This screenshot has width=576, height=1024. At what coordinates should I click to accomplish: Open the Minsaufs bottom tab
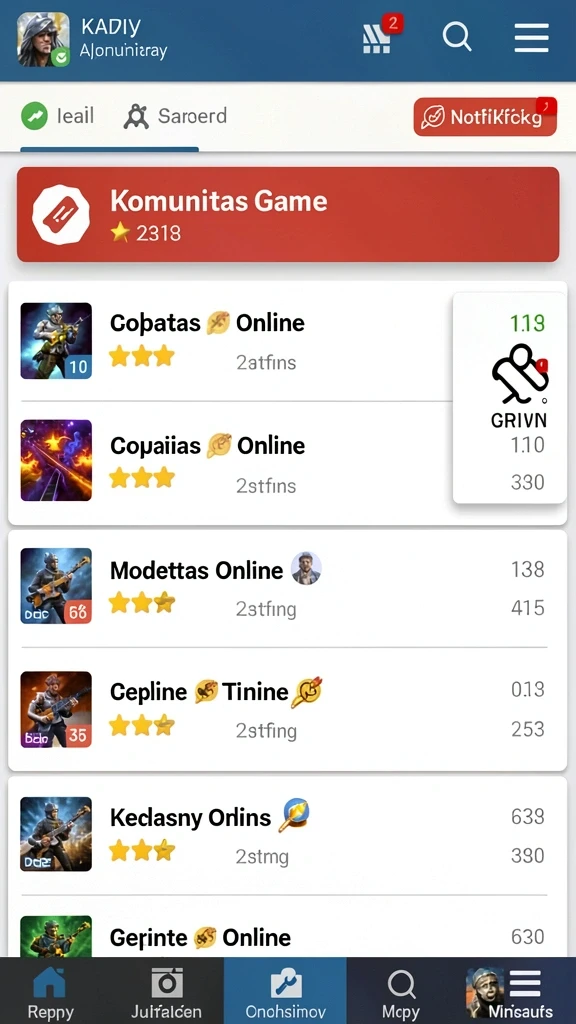516,991
